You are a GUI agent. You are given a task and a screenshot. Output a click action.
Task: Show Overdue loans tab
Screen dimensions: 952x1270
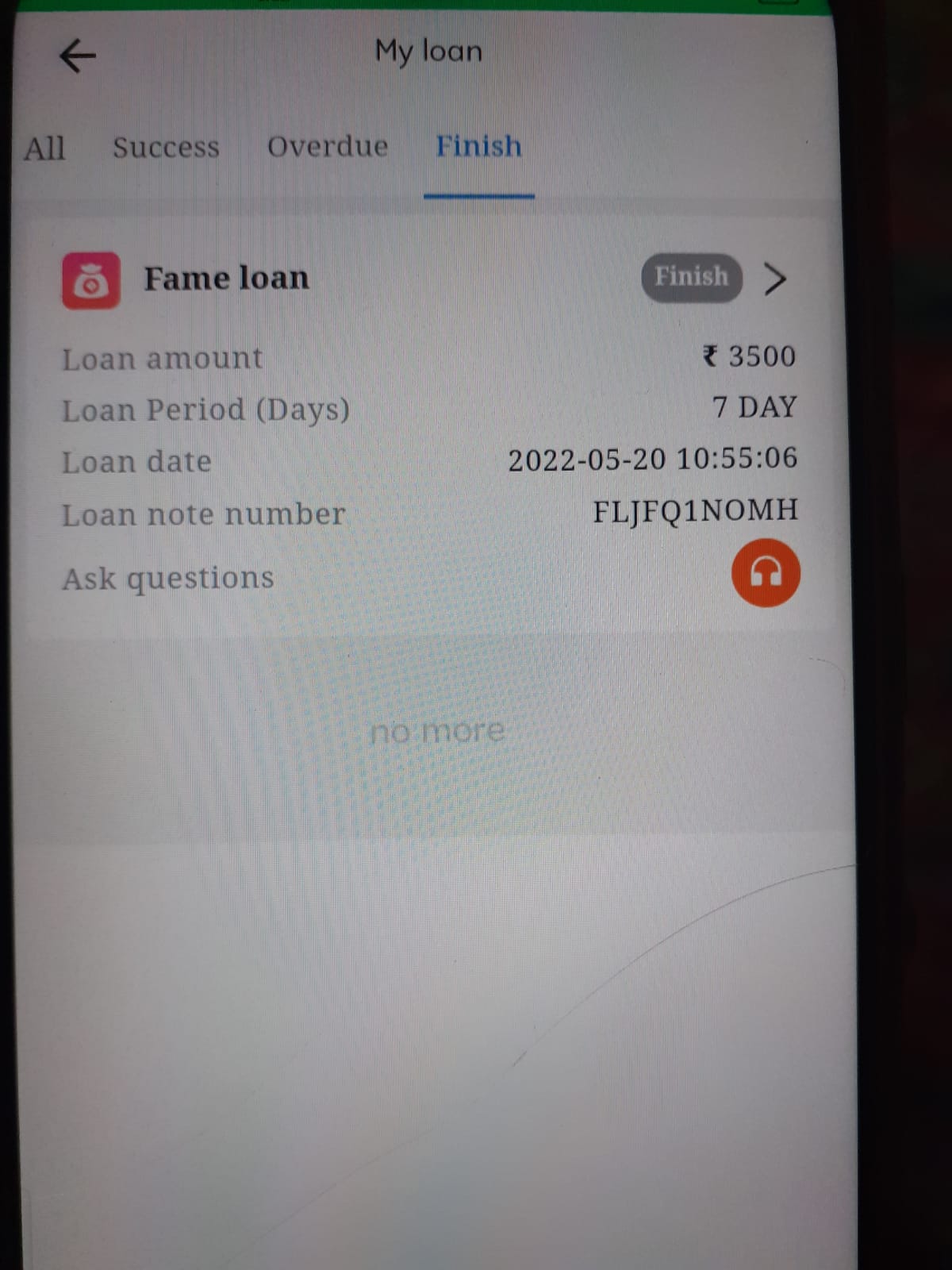[327, 147]
